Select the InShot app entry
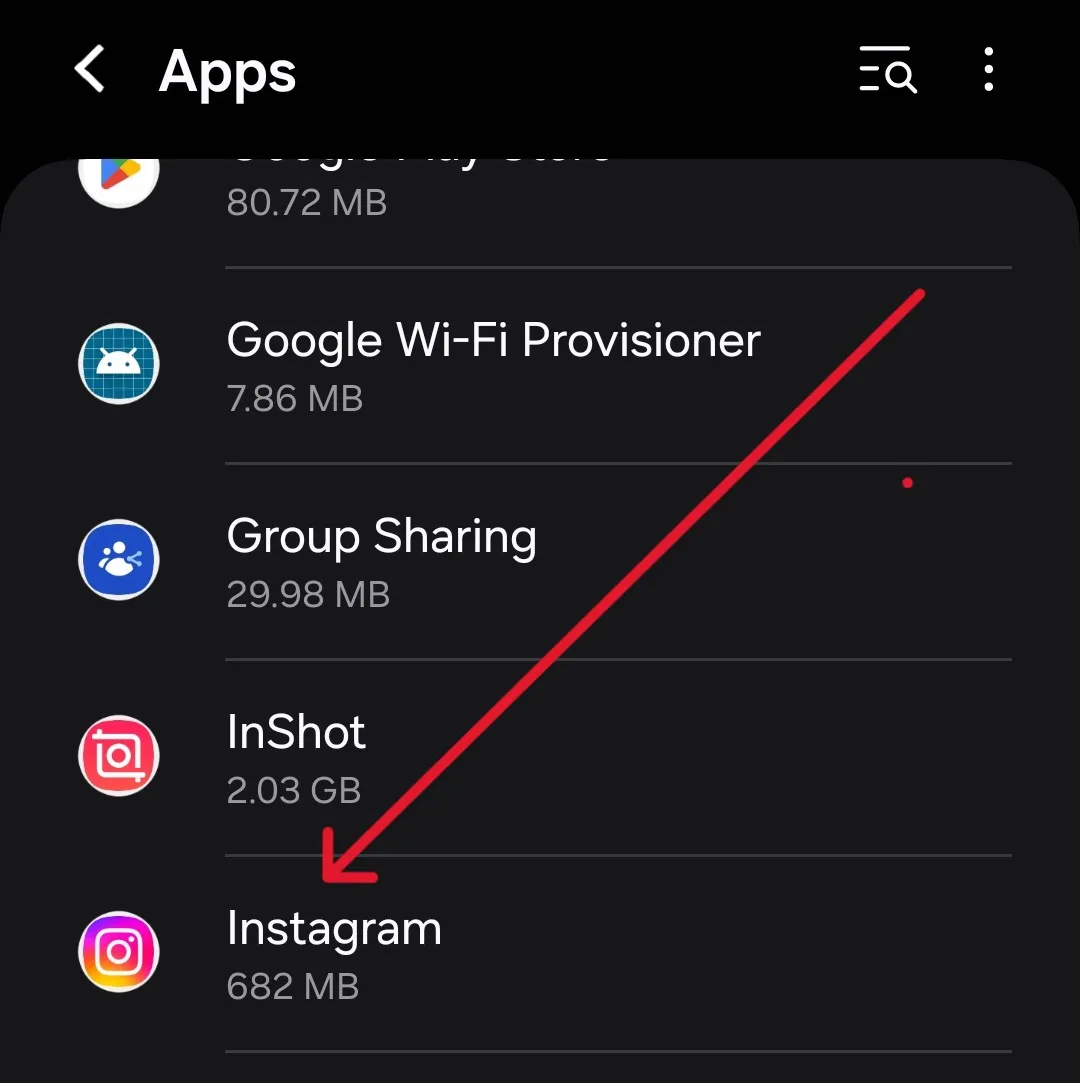Screen dimensions: 1080x1083 click(x=296, y=756)
